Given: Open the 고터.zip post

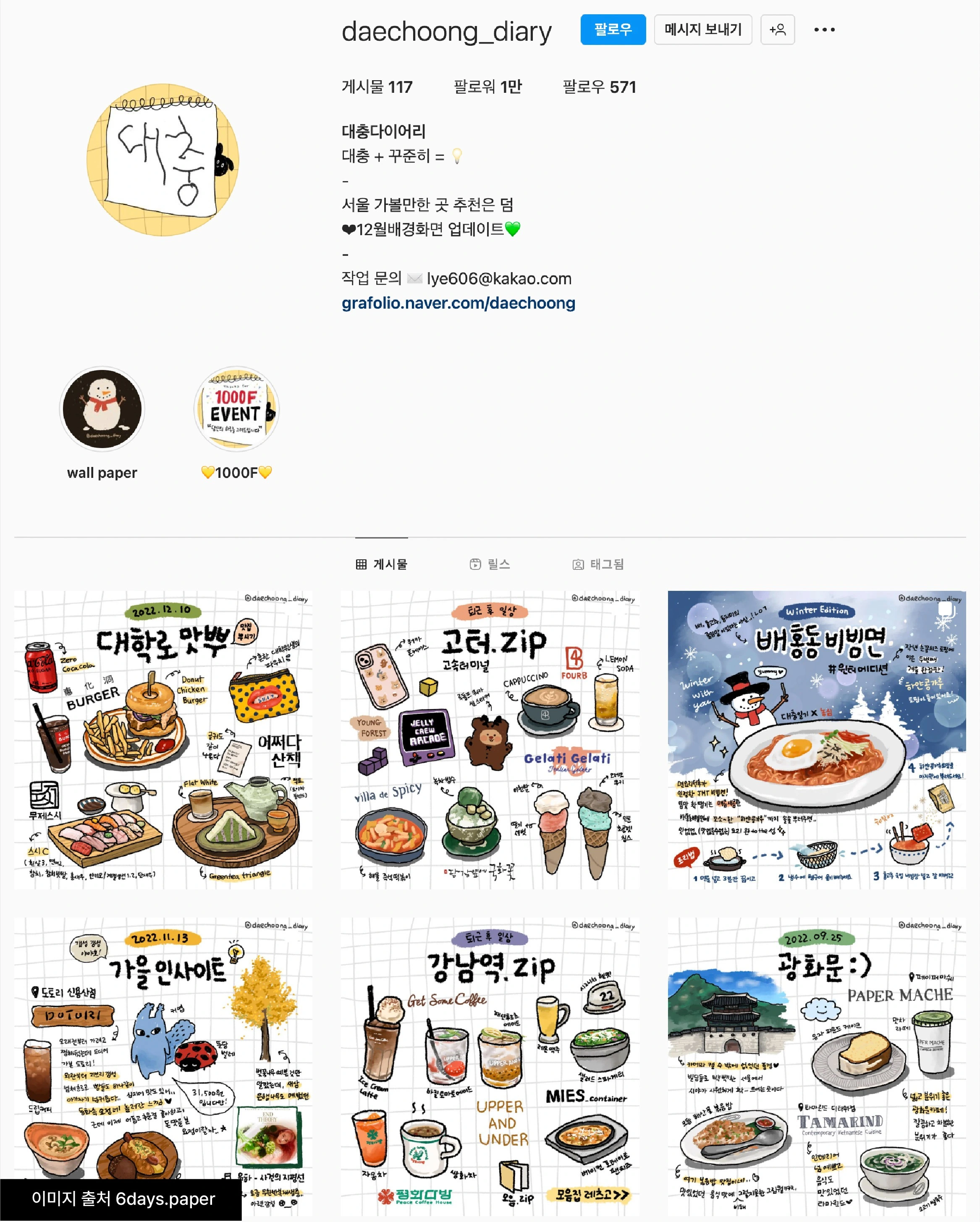Looking at the screenshot, I should click(x=490, y=739).
